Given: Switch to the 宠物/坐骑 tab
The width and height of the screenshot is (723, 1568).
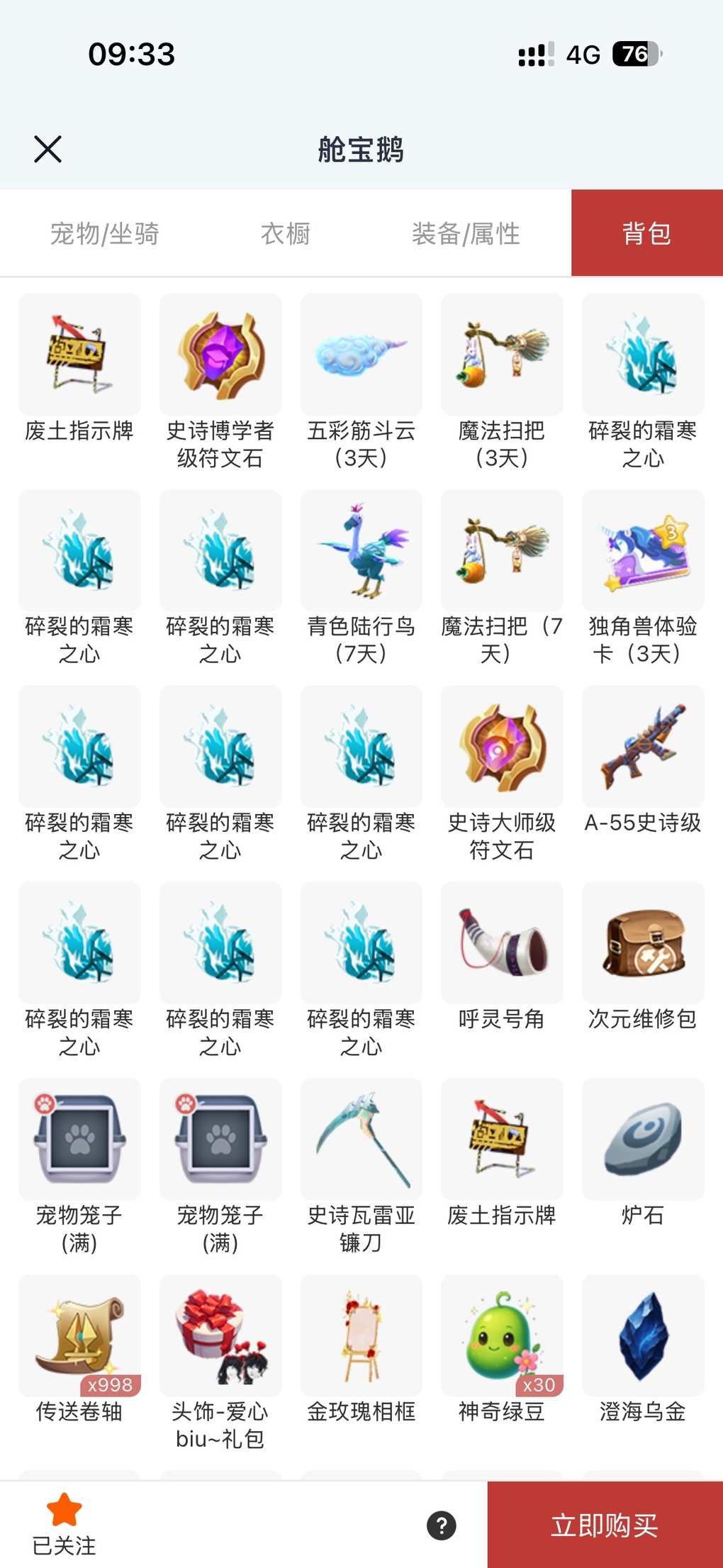Looking at the screenshot, I should pos(105,233).
